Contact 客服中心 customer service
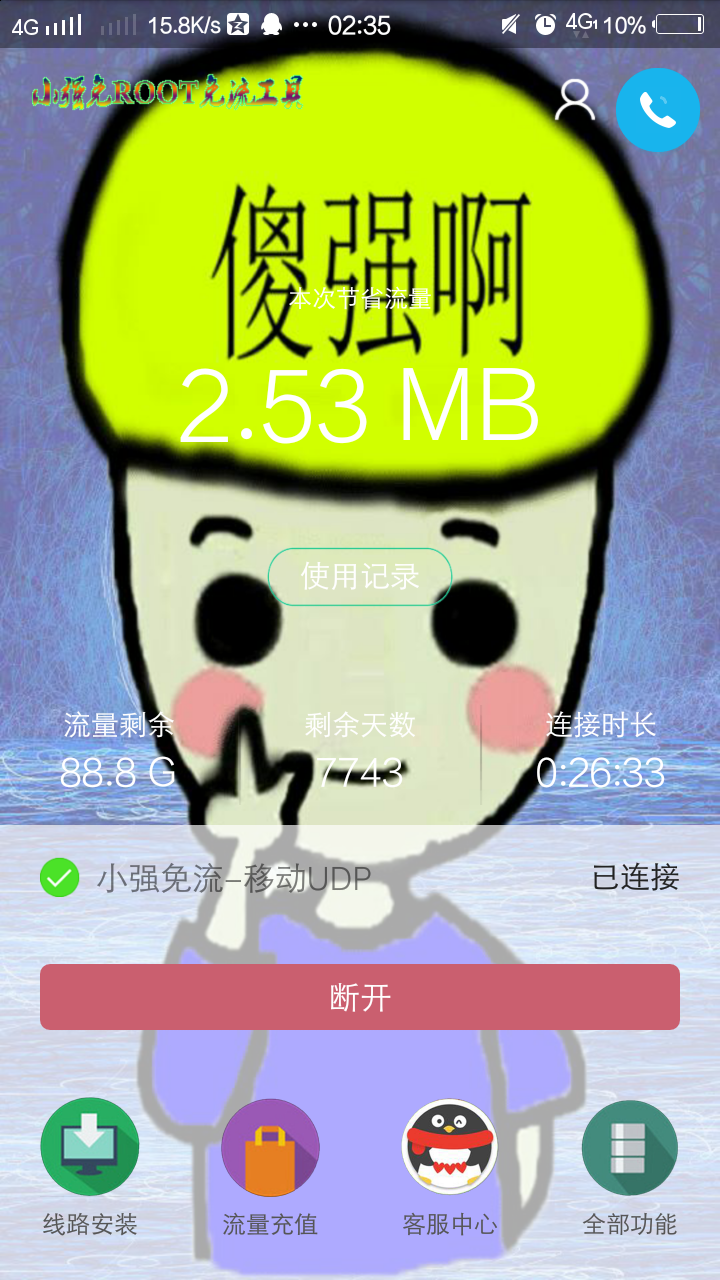Viewport: 720px width, 1280px height. point(450,1165)
